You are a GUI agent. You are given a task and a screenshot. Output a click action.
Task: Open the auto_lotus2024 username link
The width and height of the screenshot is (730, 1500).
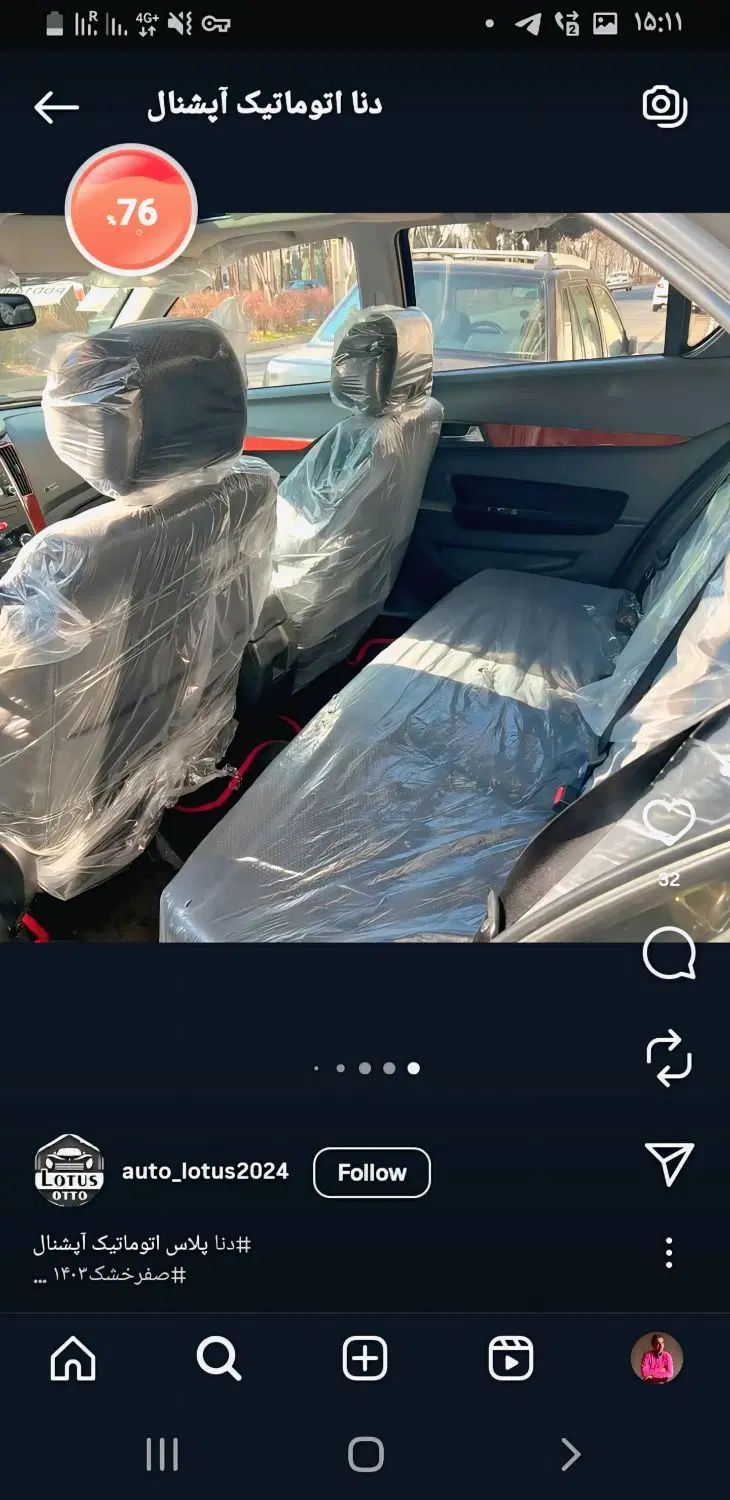205,1171
